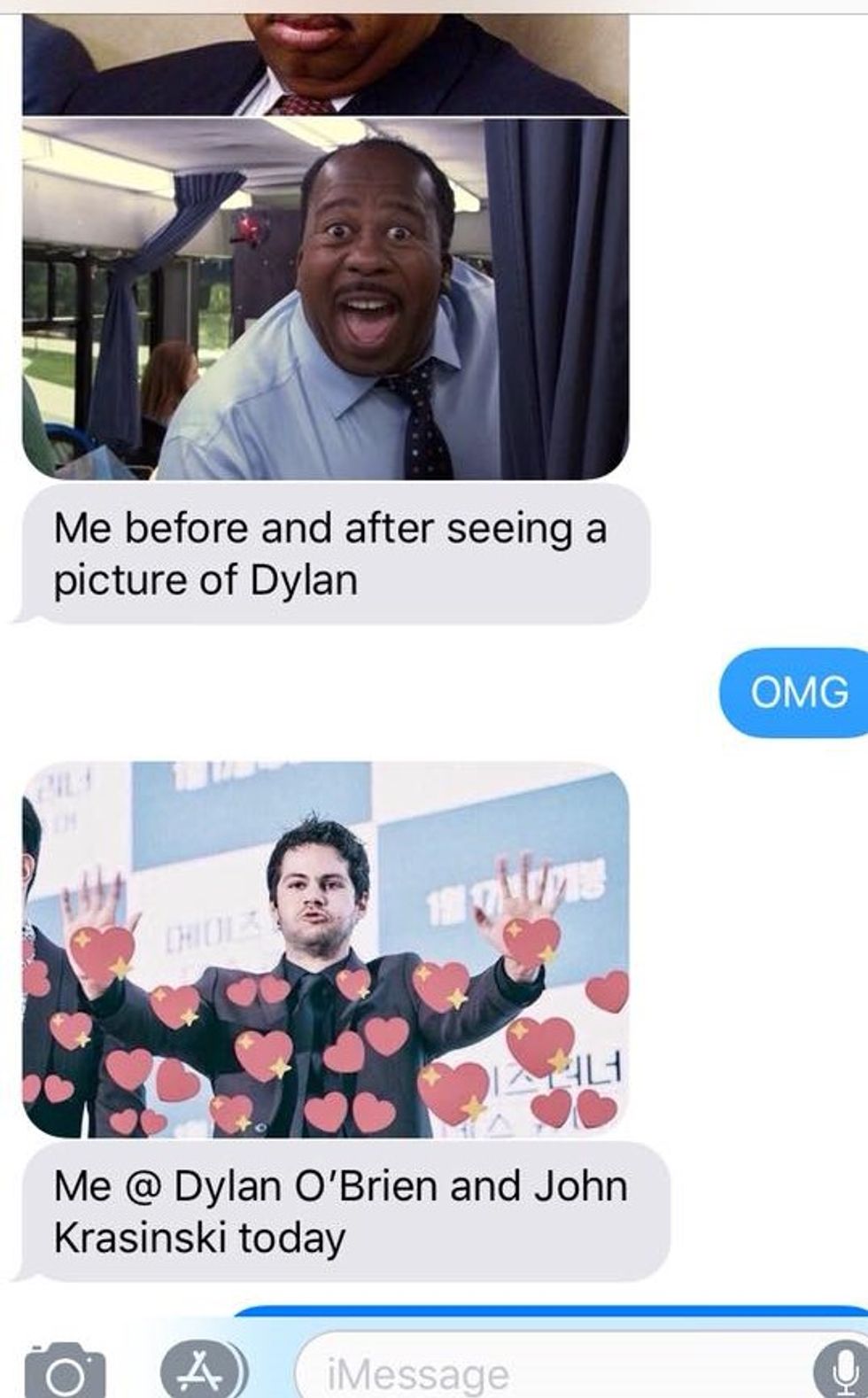Screen dimensions: 868x1398
Task: Open the image covered in heart emojis
Action: tap(325, 949)
